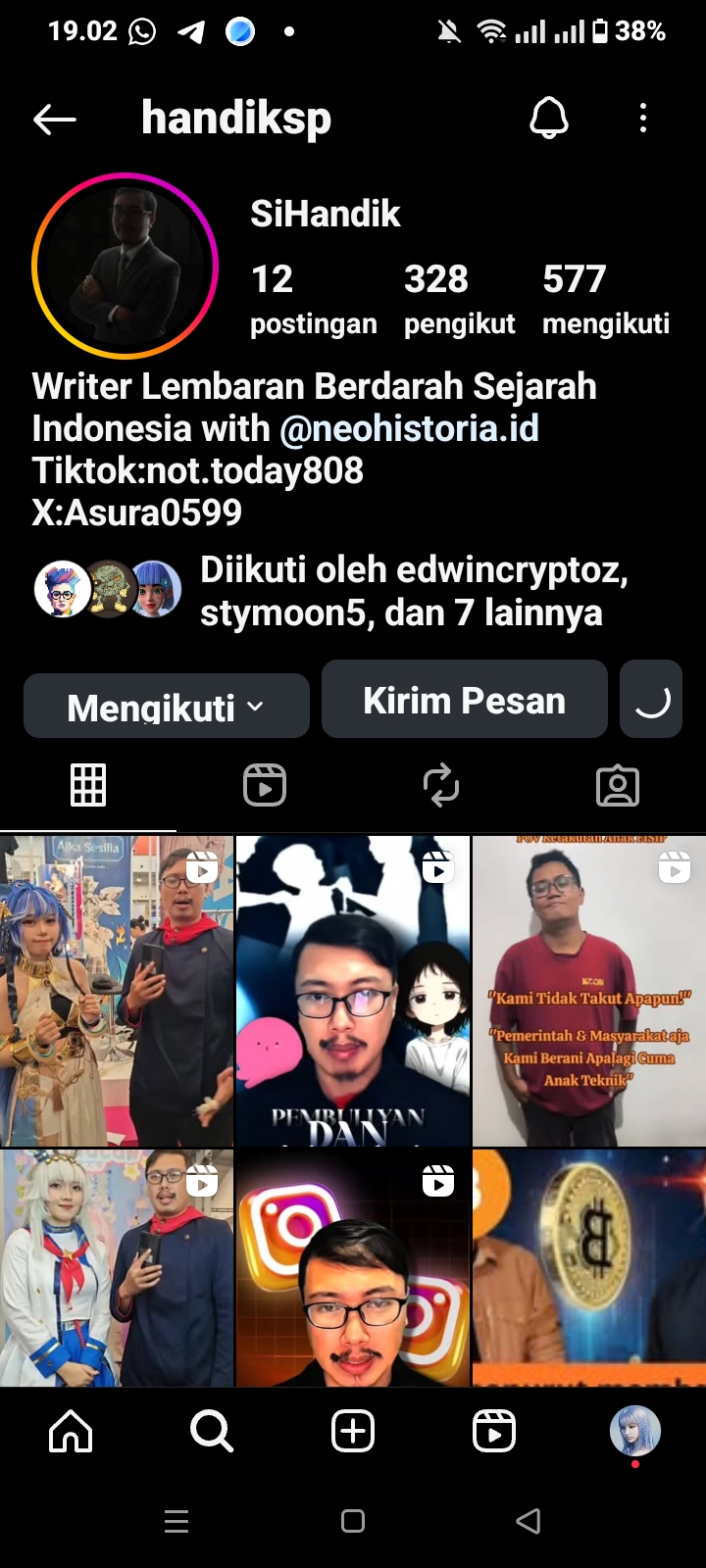The height and width of the screenshot is (1568, 706).
Task: Switch to the Reels tab on profile
Action: (265, 785)
